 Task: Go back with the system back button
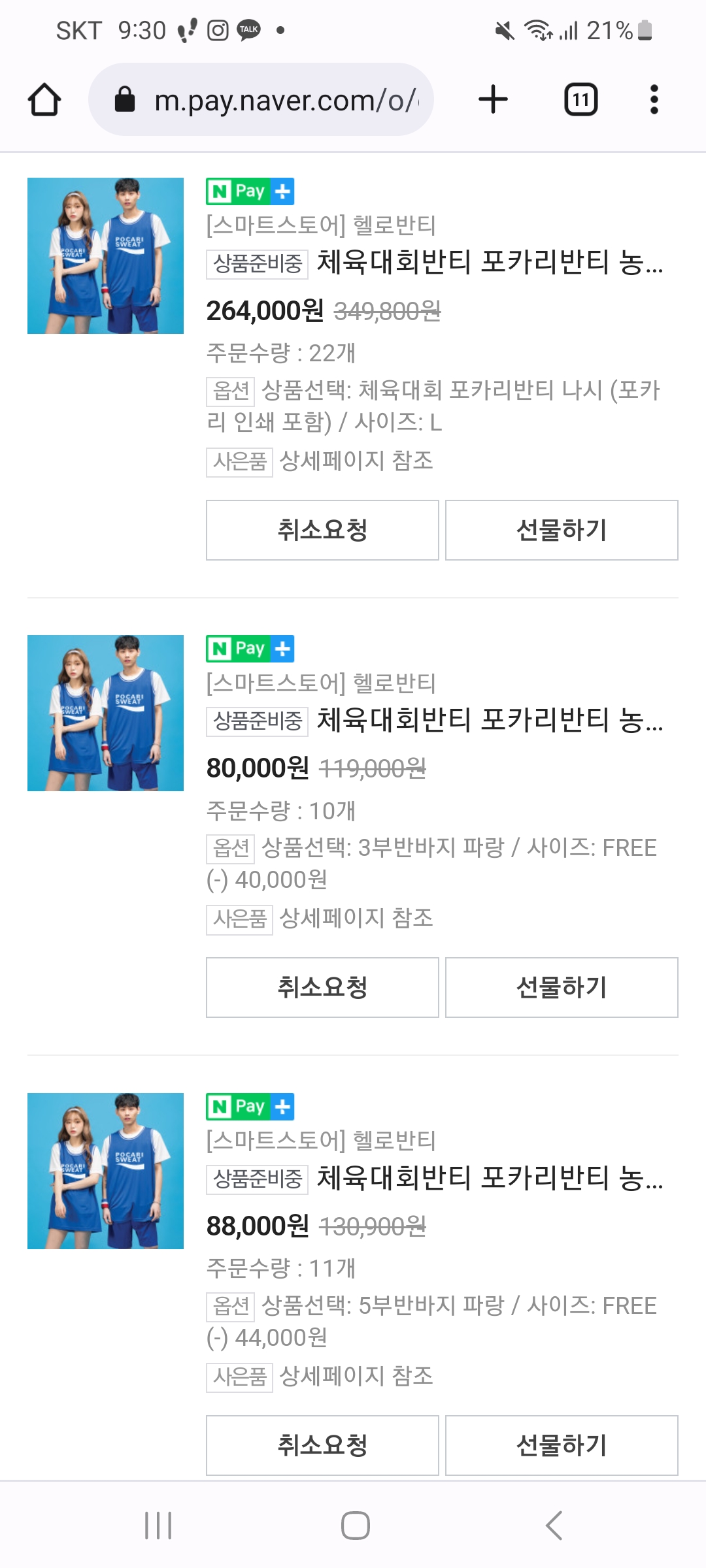[x=554, y=1526]
